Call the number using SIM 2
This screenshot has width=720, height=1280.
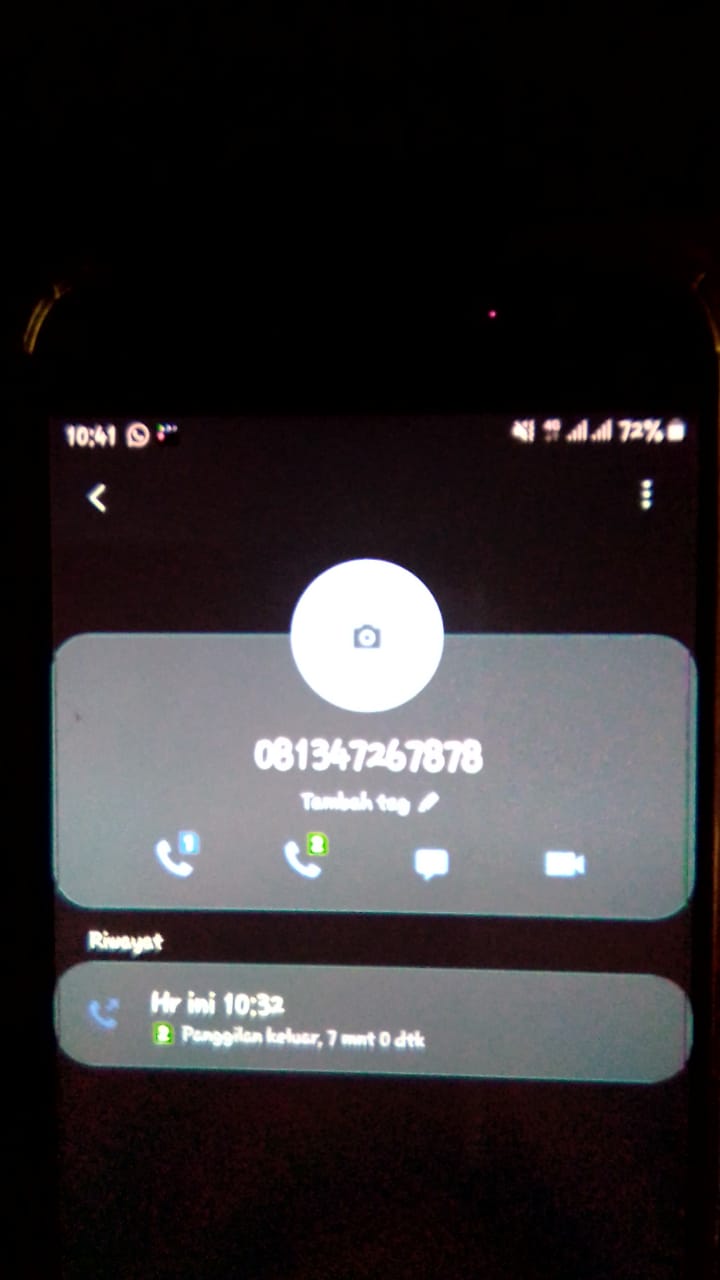tap(304, 858)
